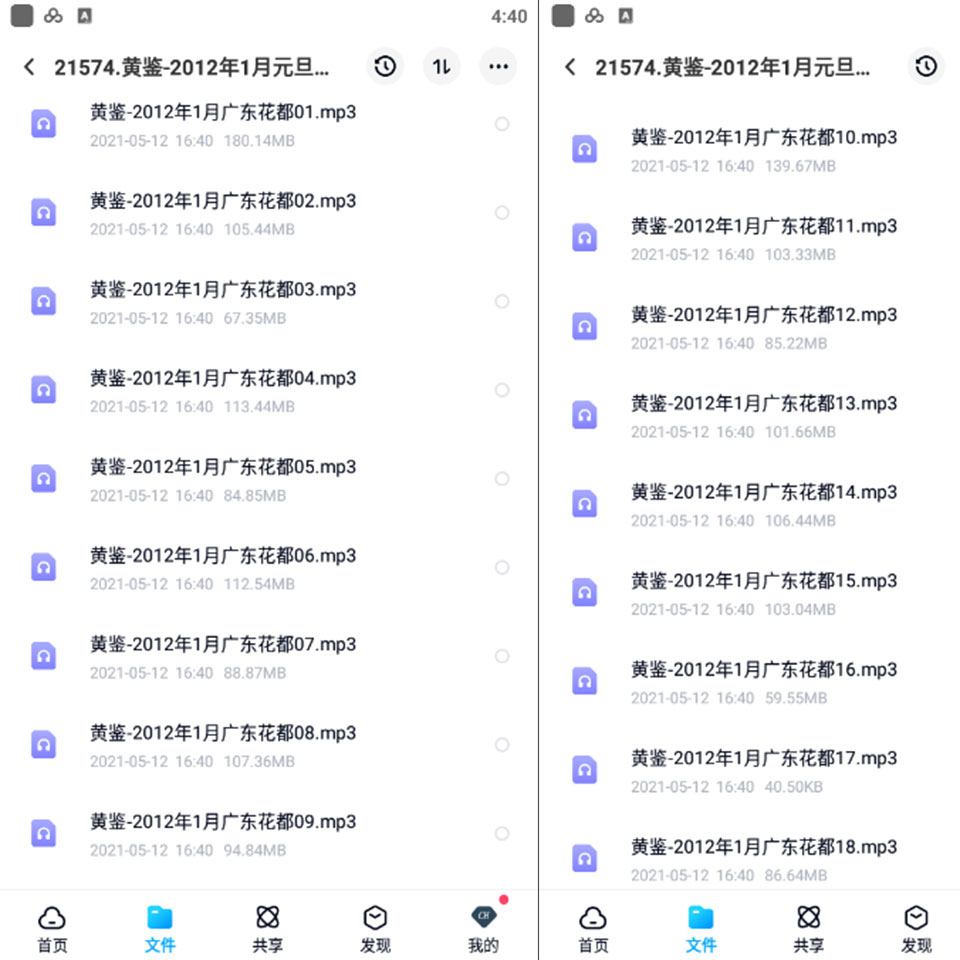The height and width of the screenshot is (960, 960).
Task: Select the circle for 广东花都02.mp3
Action: (501, 213)
